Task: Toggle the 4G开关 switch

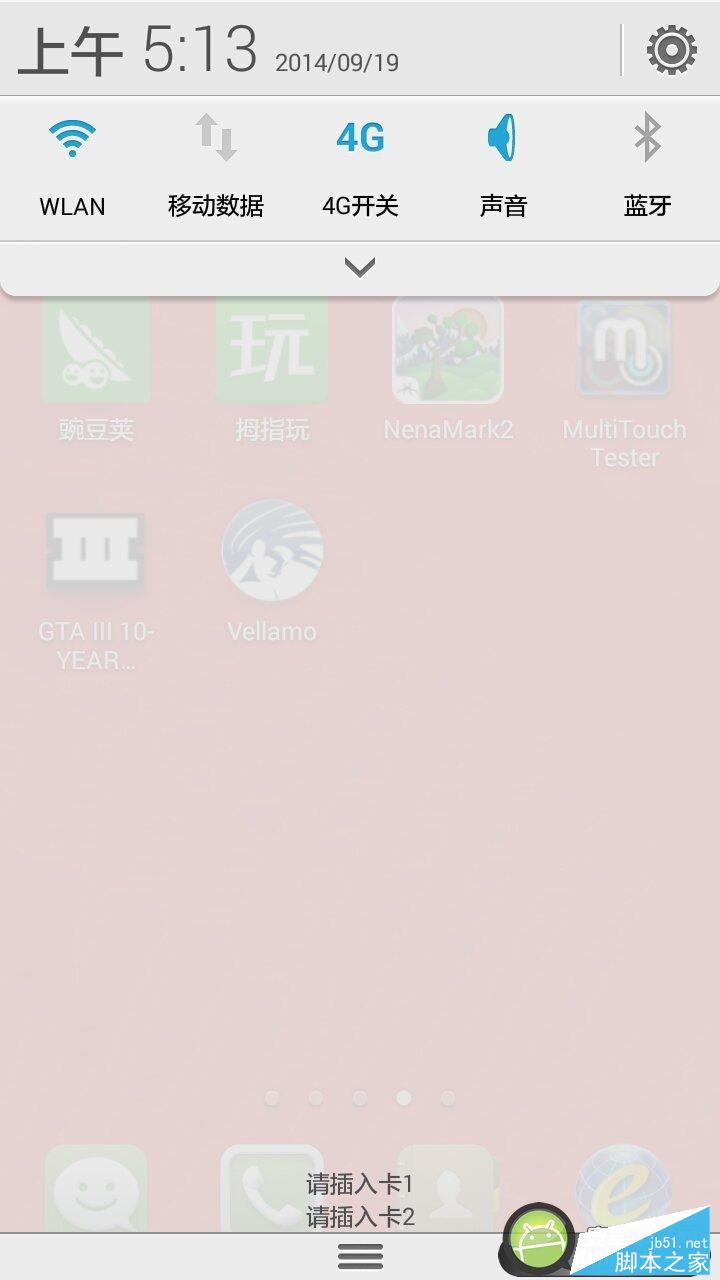Action: (360, 166)
